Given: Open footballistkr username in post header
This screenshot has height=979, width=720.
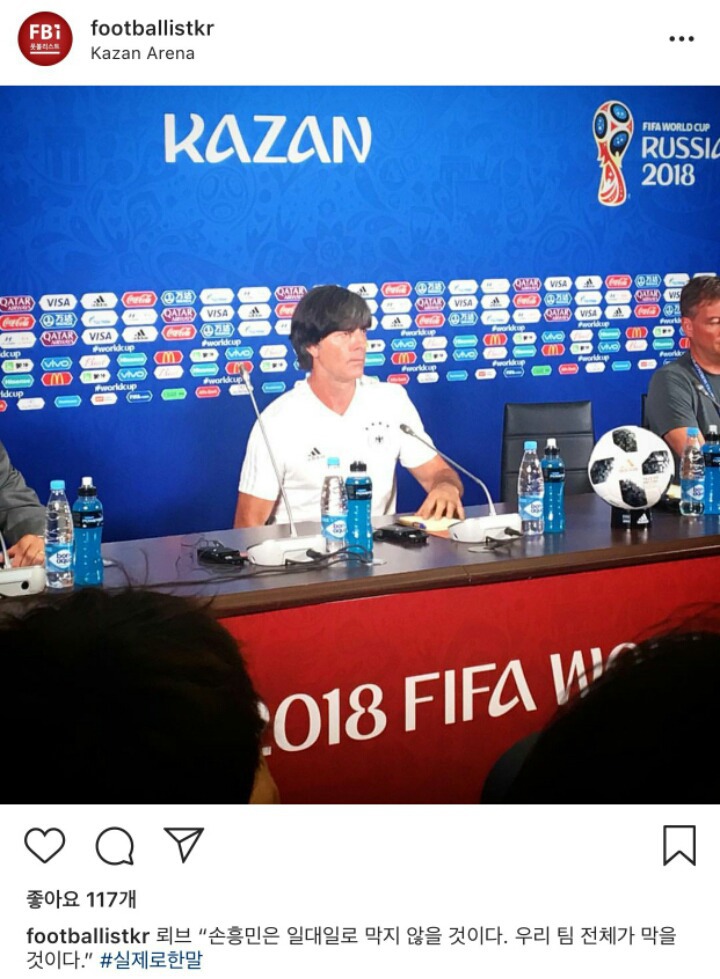Looking at the screenshot, I should pyautogui.click(x=152, y=27).
